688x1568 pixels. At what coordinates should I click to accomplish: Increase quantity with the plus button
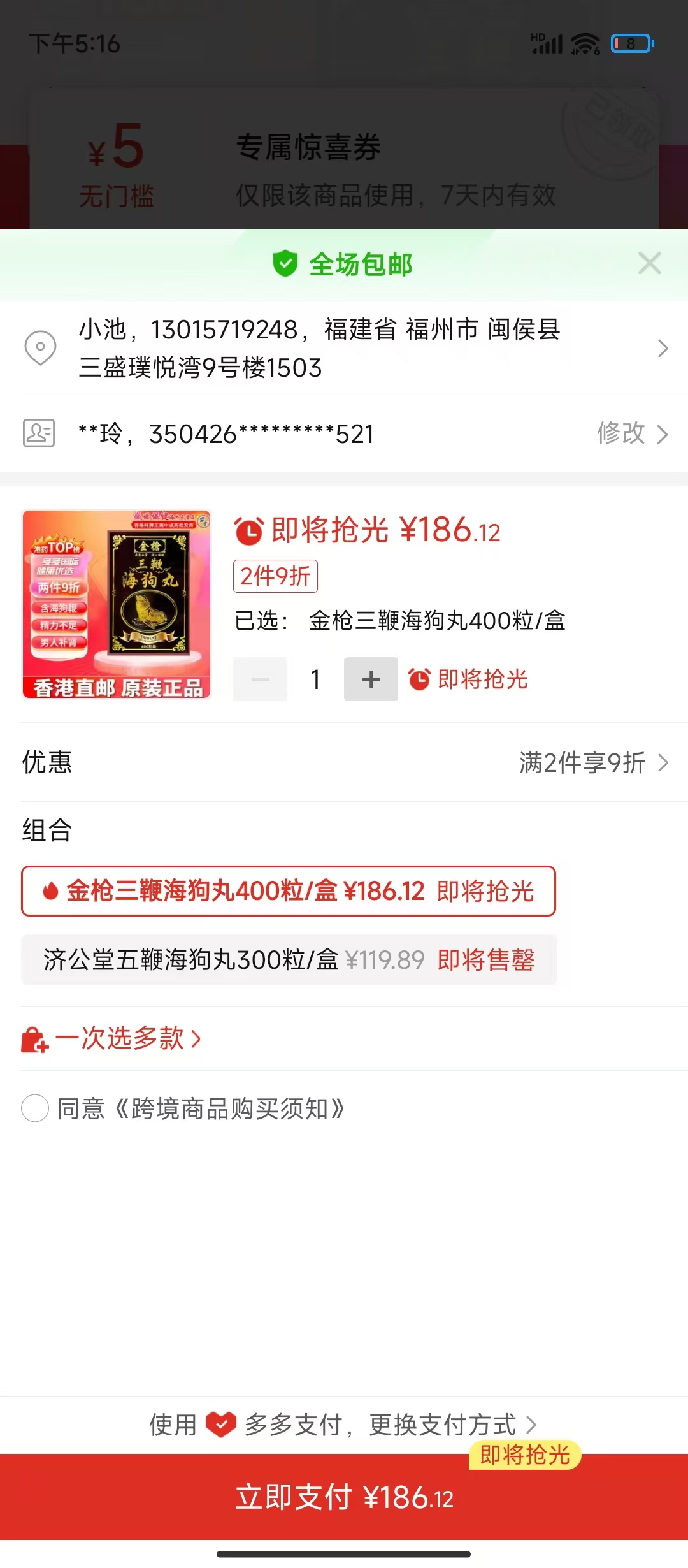[371, 679]
